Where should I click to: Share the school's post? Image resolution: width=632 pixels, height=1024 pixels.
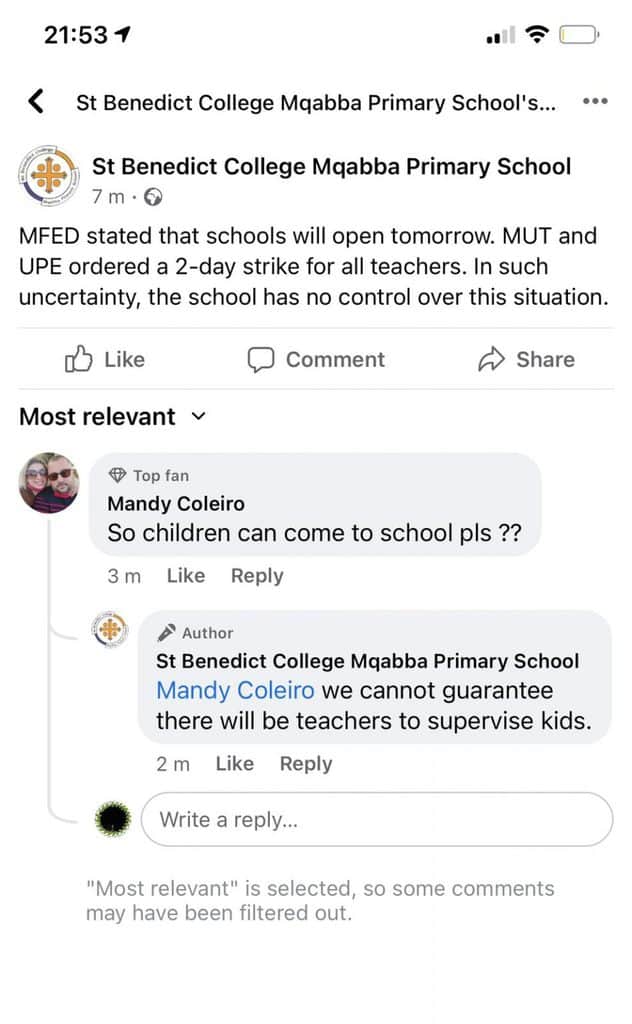pyautogui.click(x=527, y=359)
